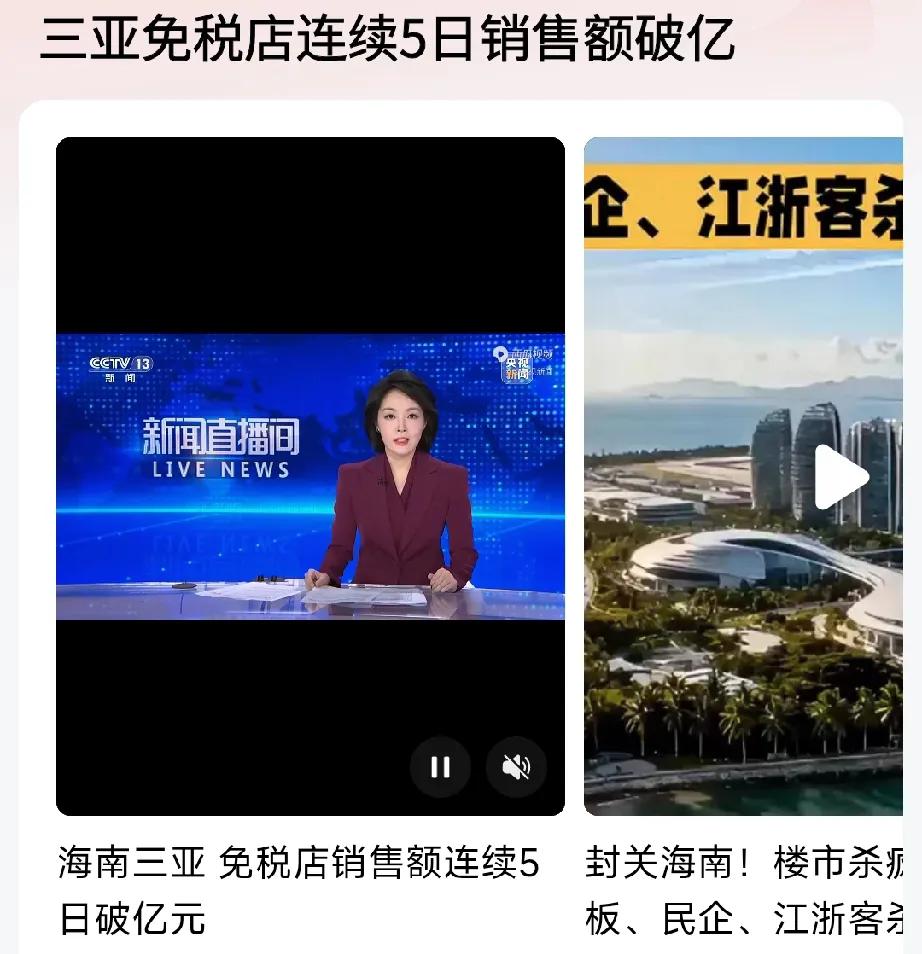The image size is (922, 954).
Task: Click the 腾讯视频 watermark on the broadcast
Action: point(530,353)
